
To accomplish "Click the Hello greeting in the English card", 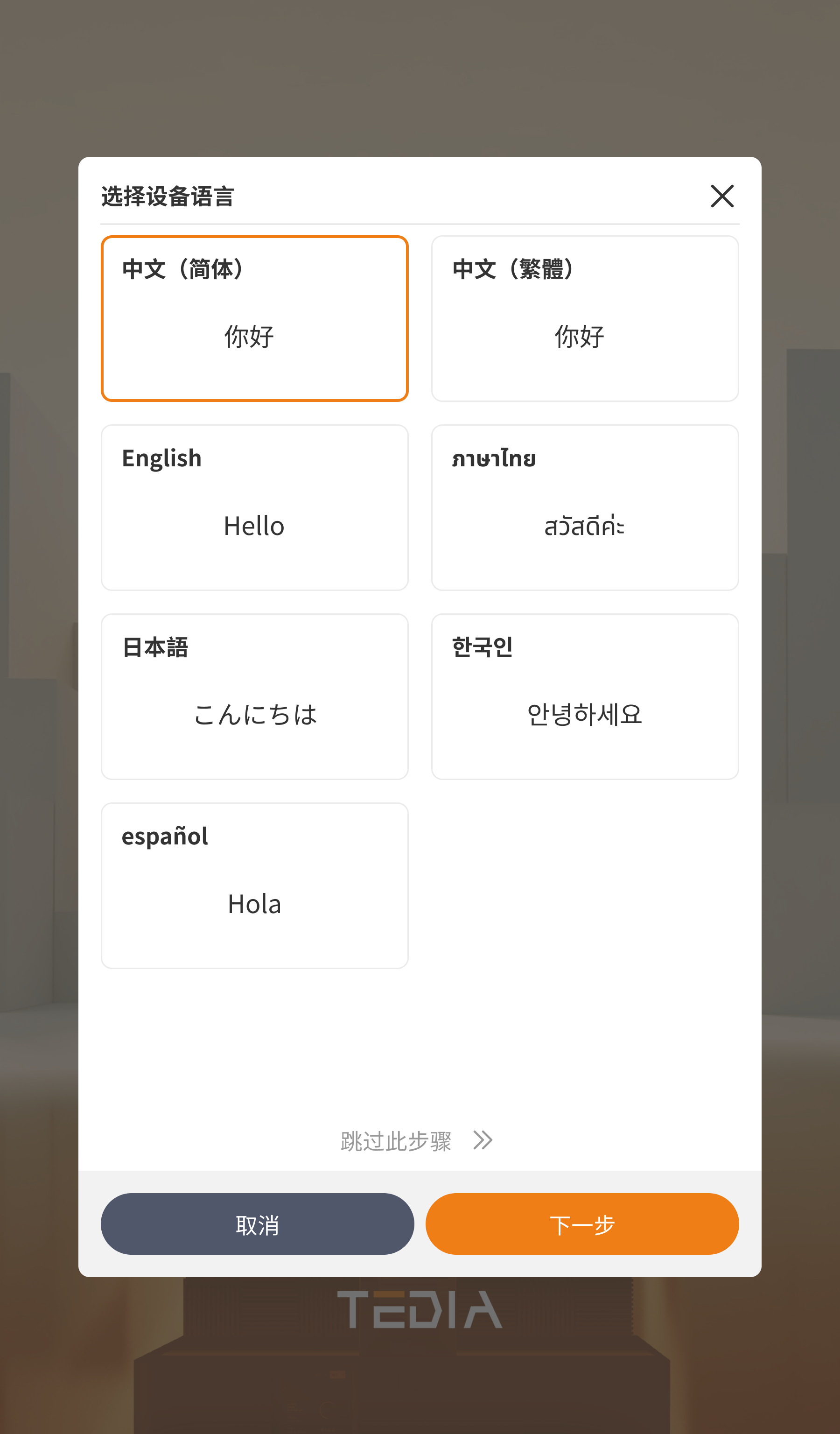I will tap(254, 527).
